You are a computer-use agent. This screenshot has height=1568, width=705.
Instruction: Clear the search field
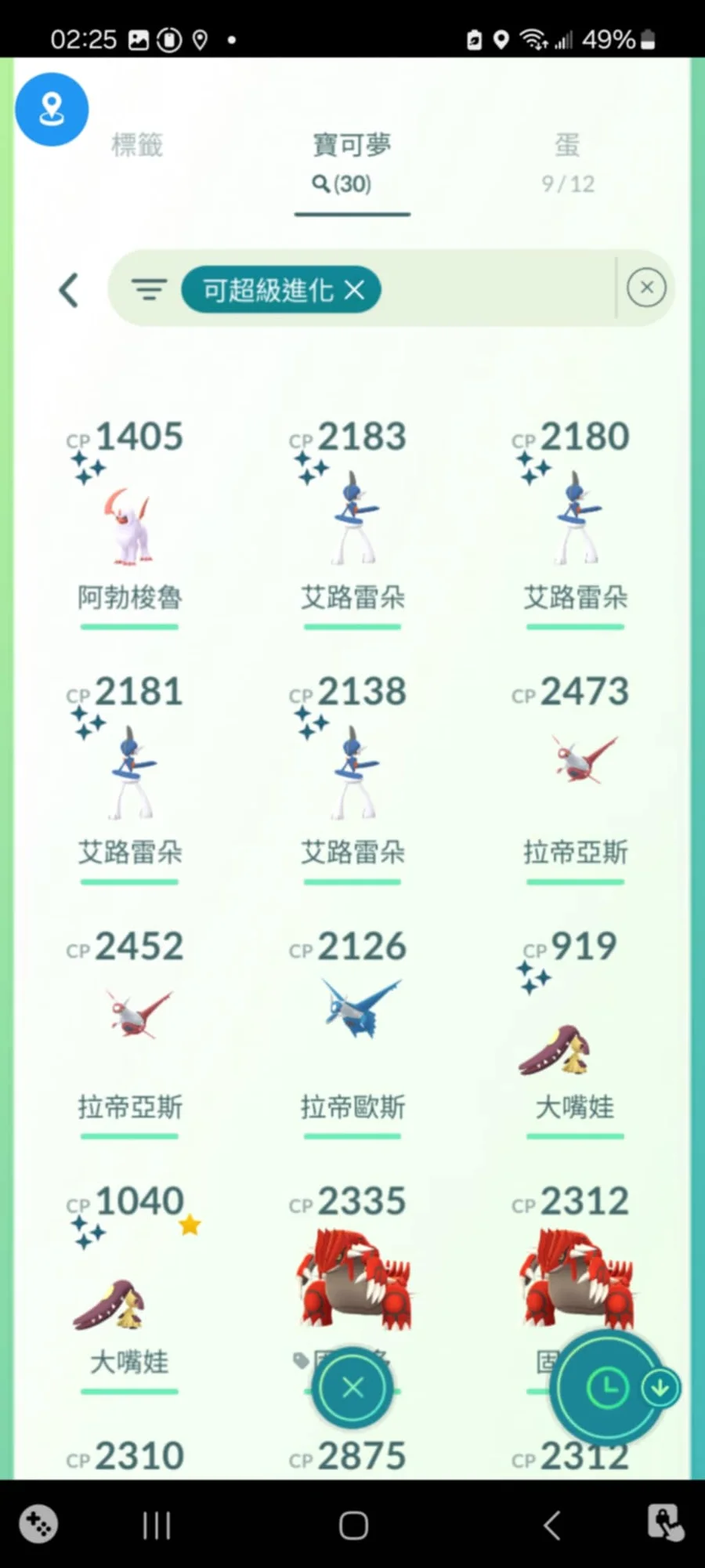(646, 288)
